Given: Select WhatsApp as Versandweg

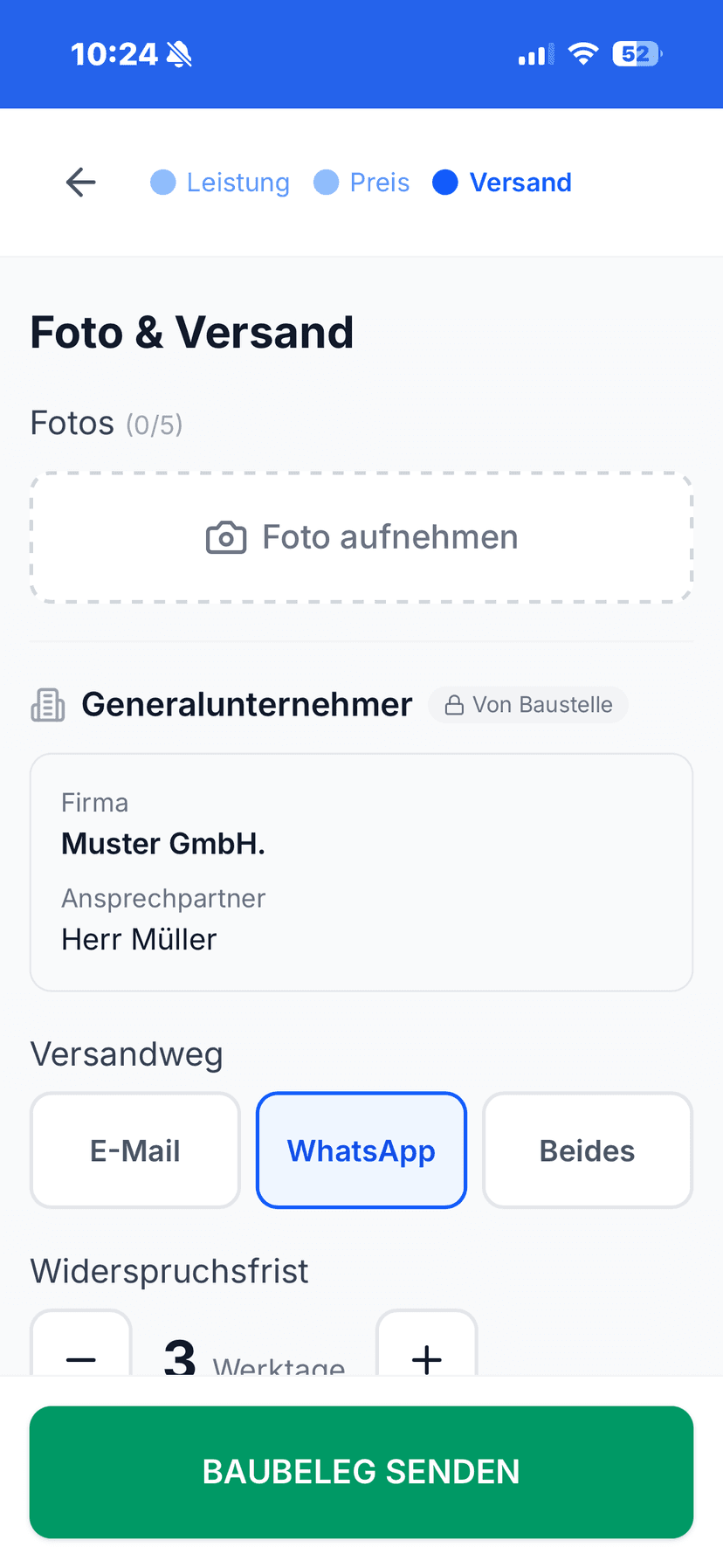Looking at the screenshot, I should pyautogui.click(x=361, y=1150).
